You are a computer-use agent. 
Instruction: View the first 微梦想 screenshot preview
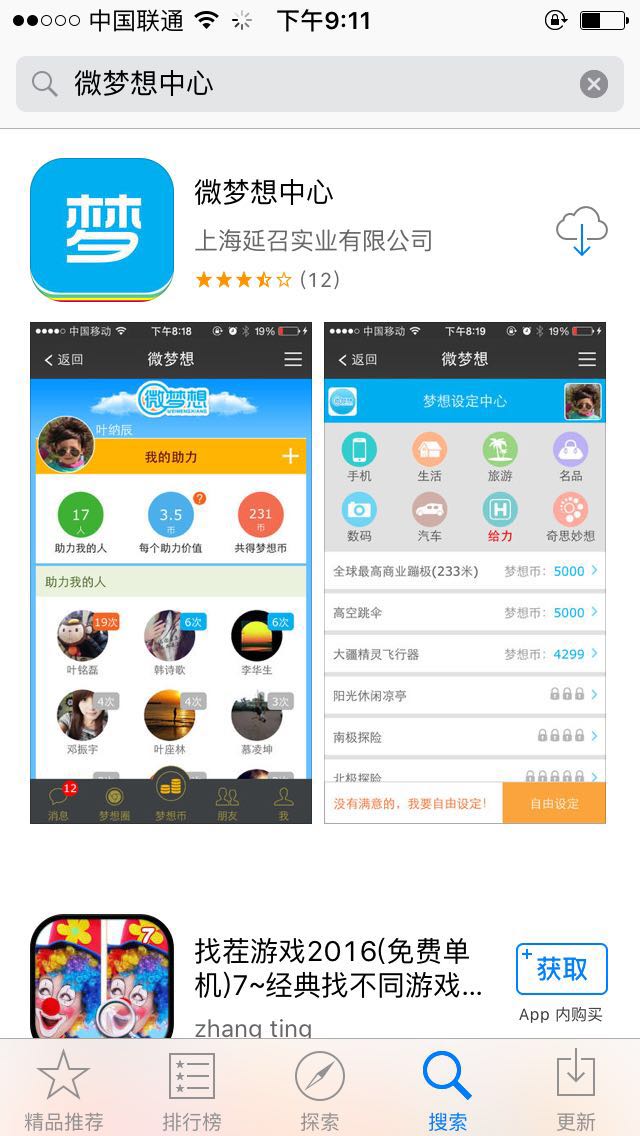[171, 572]
